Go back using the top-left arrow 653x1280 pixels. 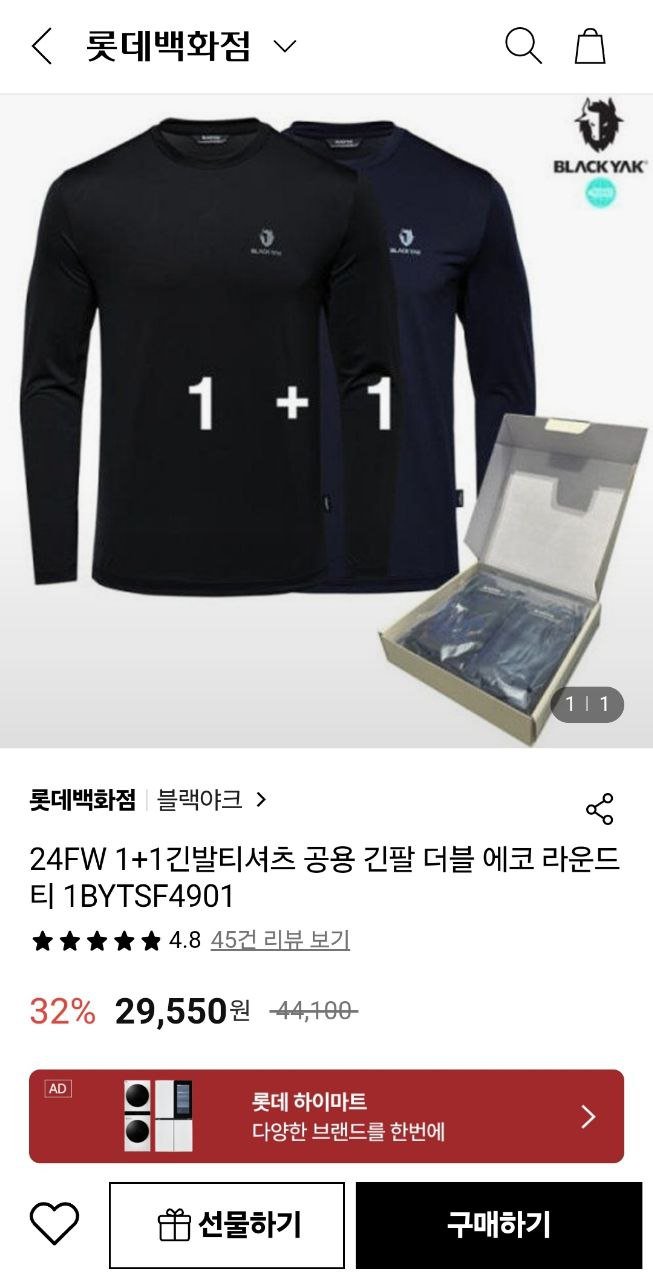[x=42, y=47]
